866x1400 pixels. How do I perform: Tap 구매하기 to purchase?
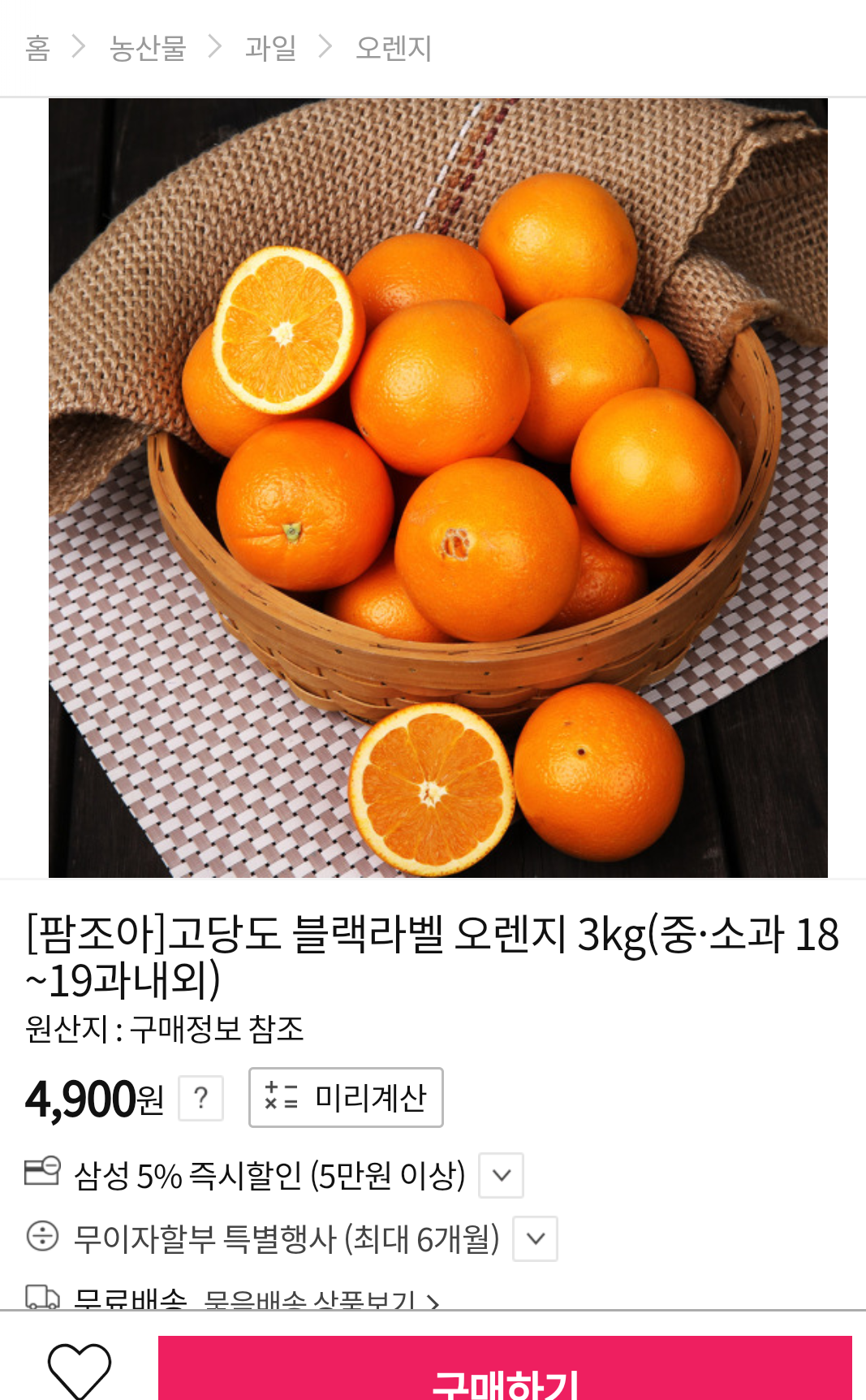[x=505, y=1374]
